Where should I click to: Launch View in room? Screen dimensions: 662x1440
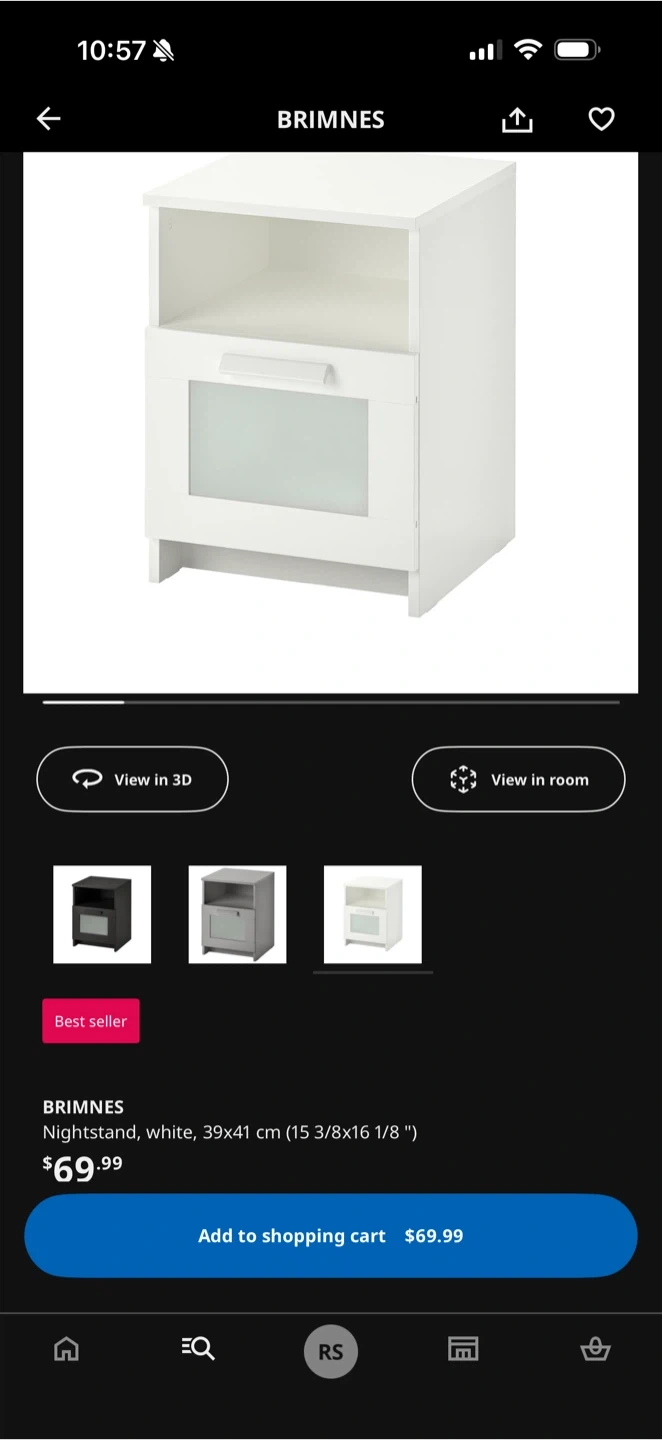click(x=518, y=780)
